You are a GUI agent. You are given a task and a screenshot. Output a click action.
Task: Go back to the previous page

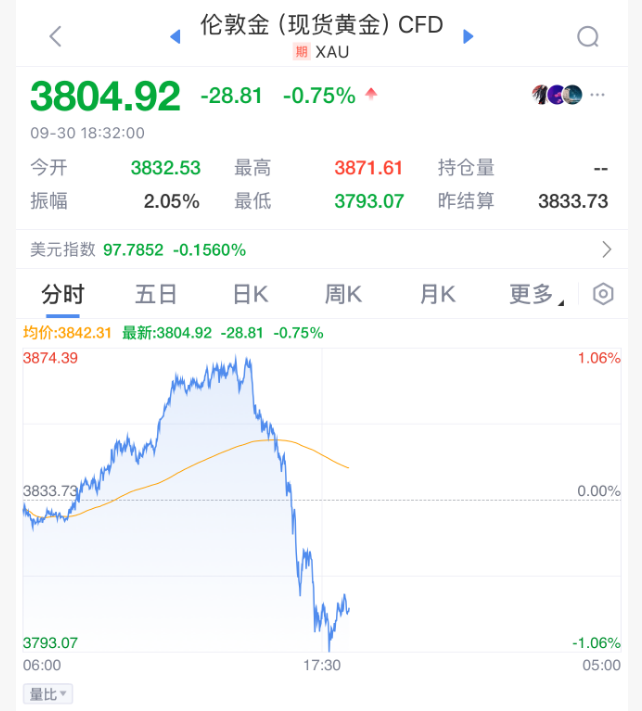click(55, 37)
